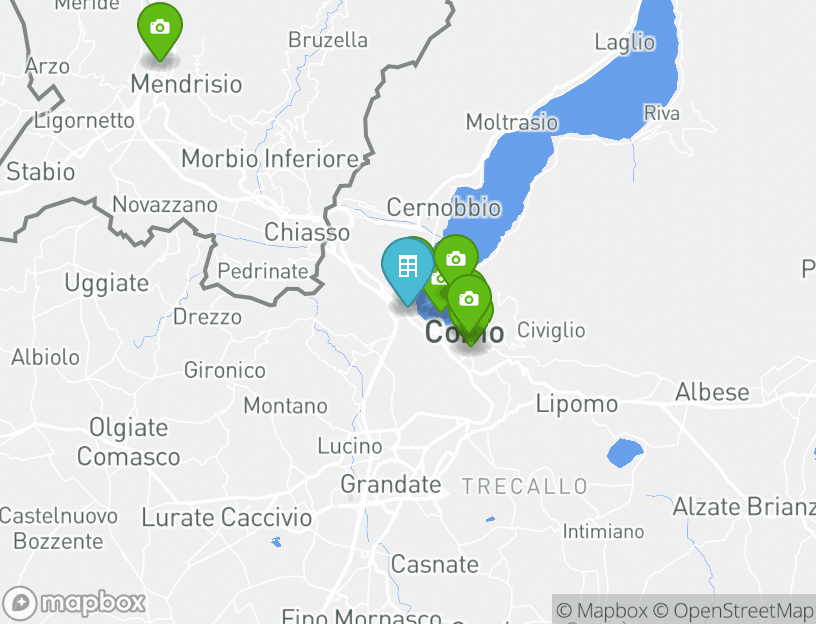This screenshot has height=624, width=816.
Task: Open the © OpenStreetMap attribution link
Action: tap(733, 610)
